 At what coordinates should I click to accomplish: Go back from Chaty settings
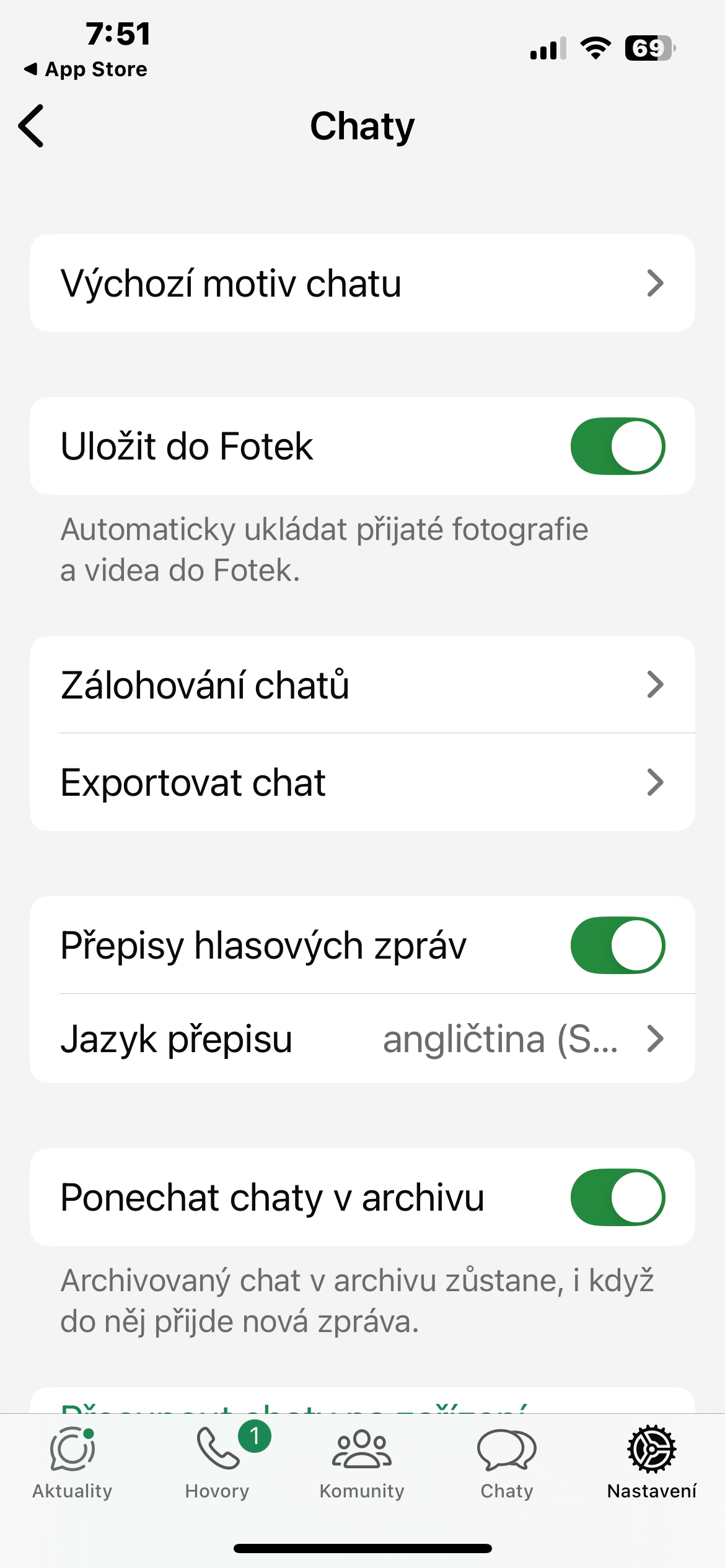coord(32,126)
